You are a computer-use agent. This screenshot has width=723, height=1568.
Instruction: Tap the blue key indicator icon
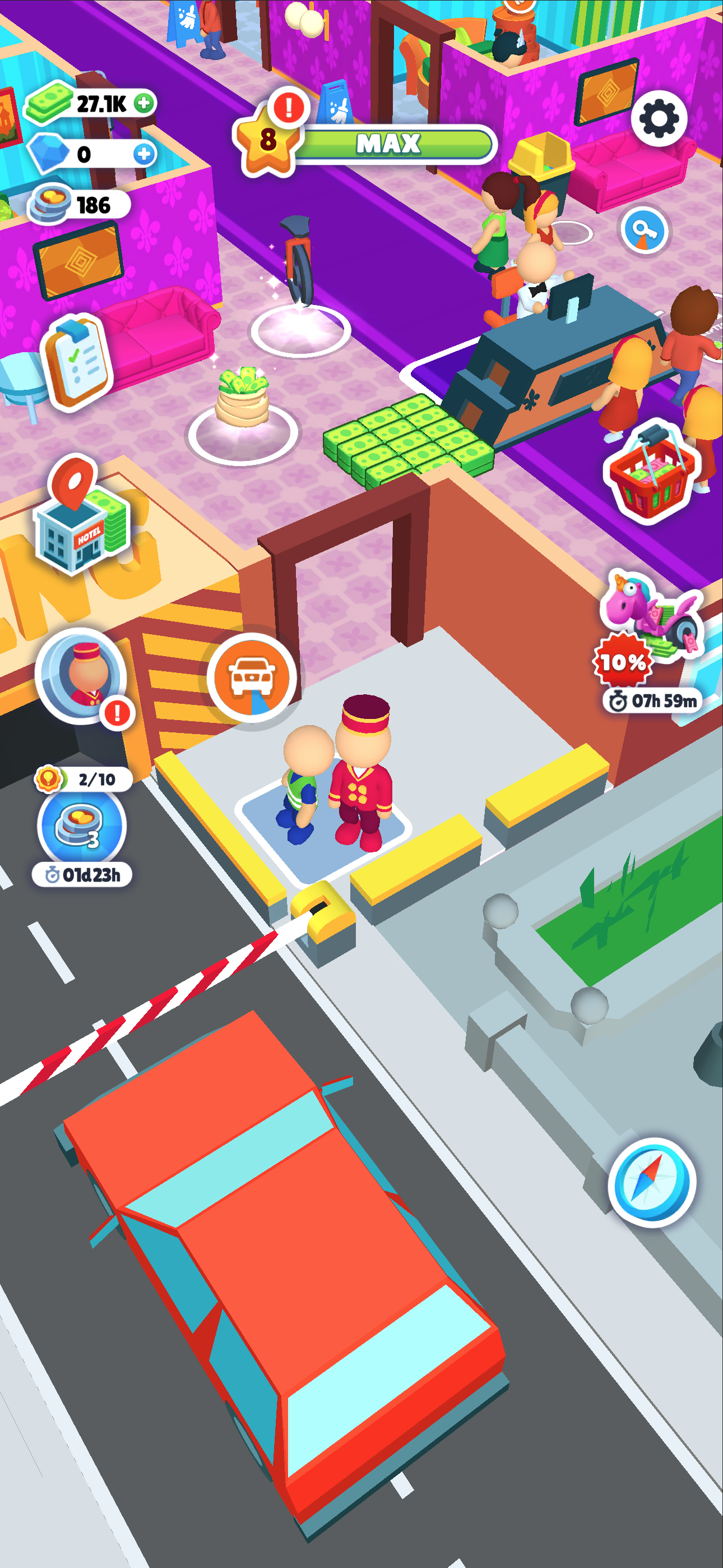[644, 230]
